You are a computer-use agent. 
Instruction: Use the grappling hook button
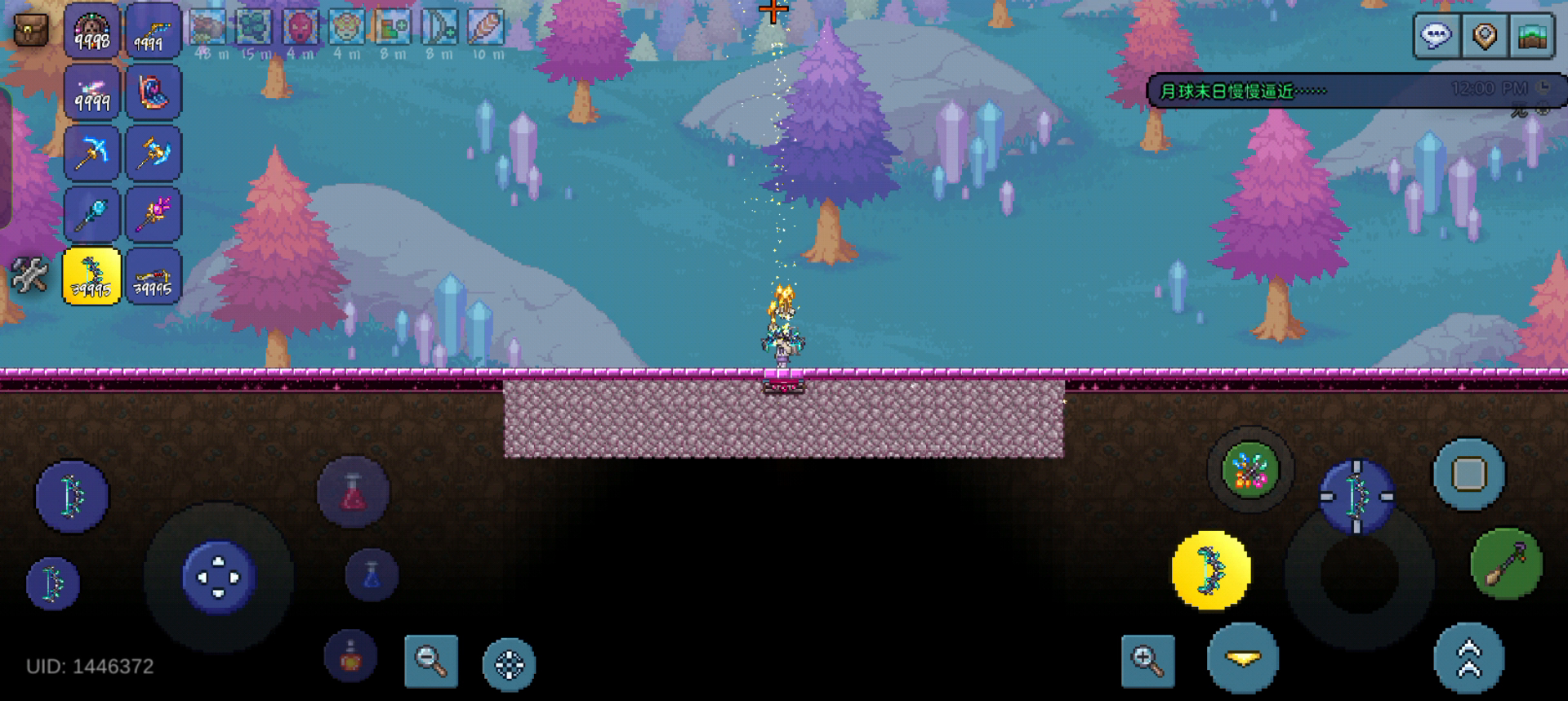(1506, 564)
